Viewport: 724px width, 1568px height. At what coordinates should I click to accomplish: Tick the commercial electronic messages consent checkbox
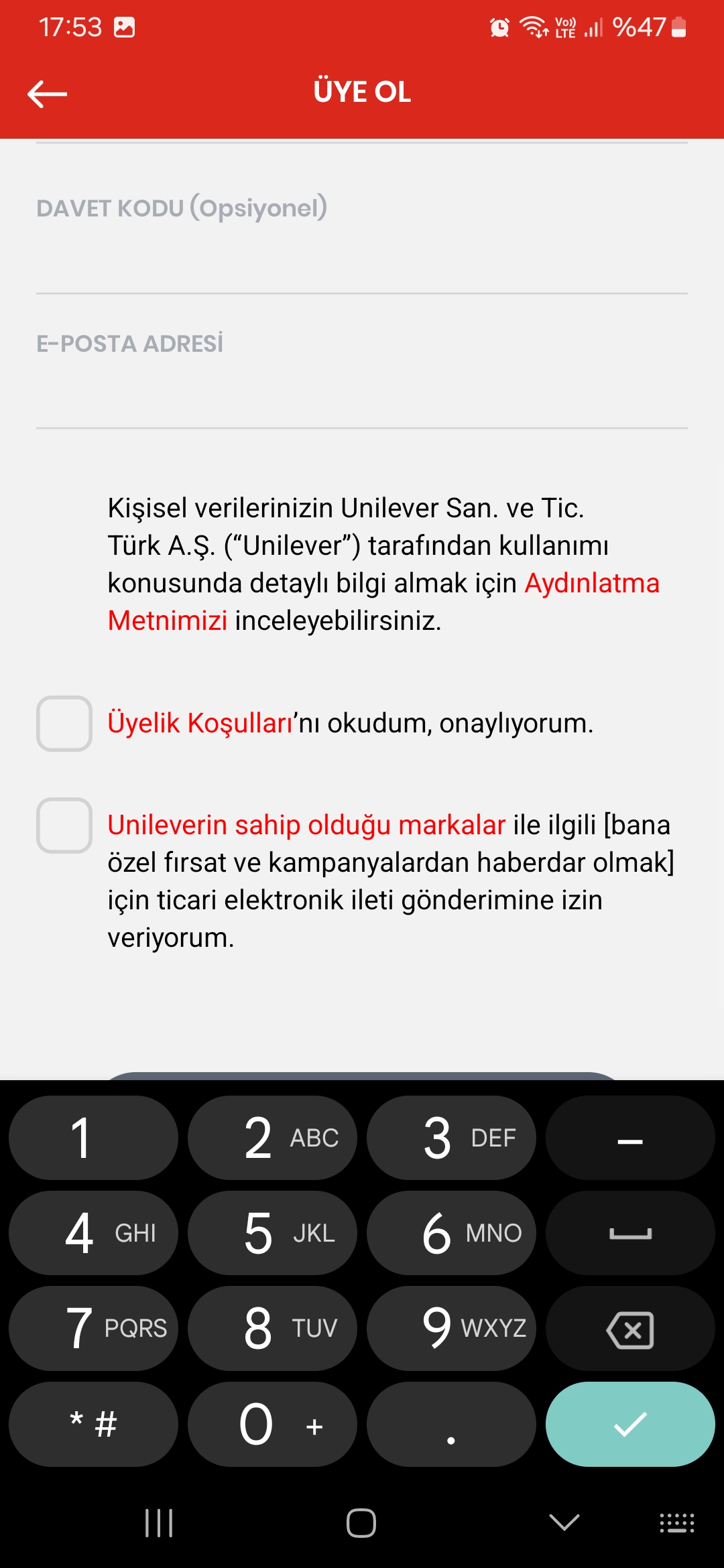[x=64, y=826]
